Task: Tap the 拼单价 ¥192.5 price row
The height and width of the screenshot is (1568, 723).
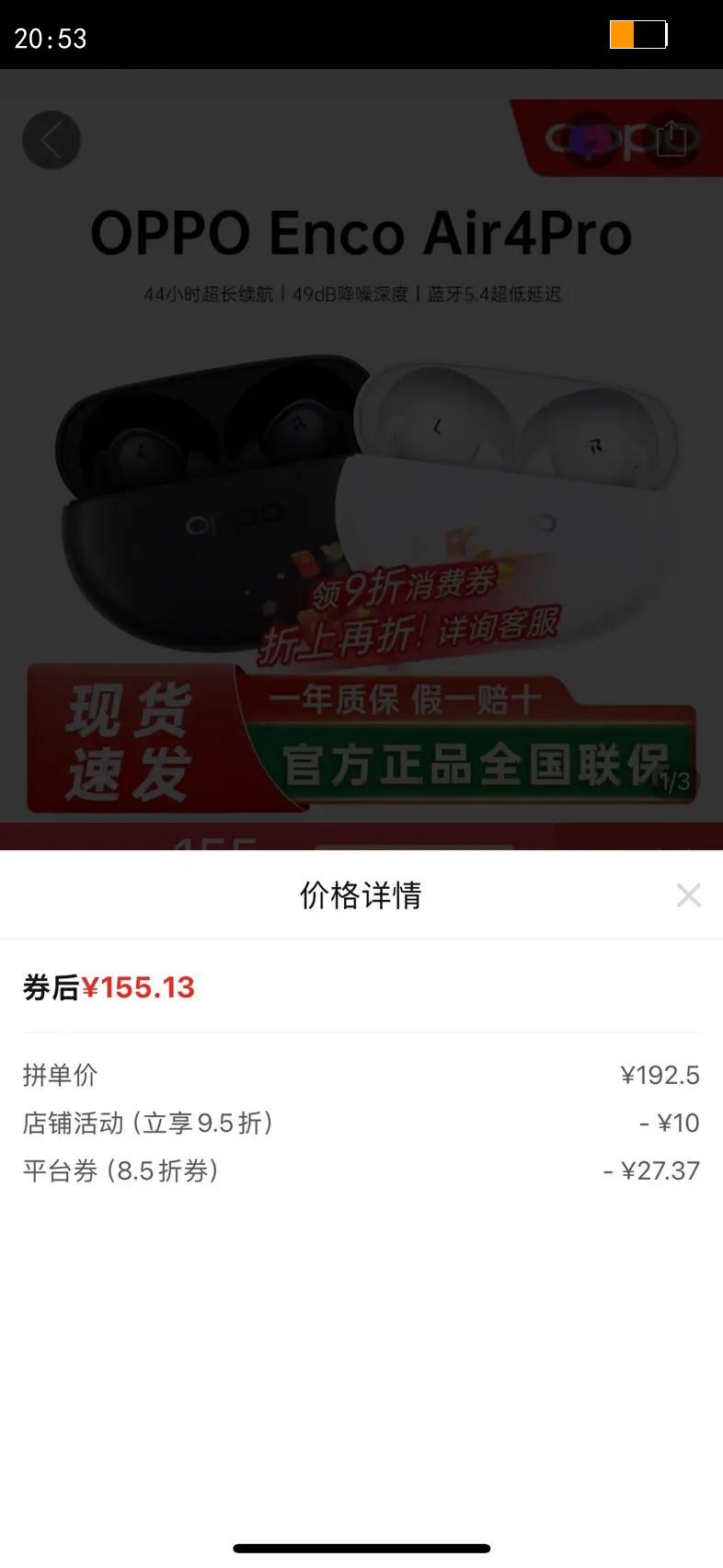Action: [361, 1075]
